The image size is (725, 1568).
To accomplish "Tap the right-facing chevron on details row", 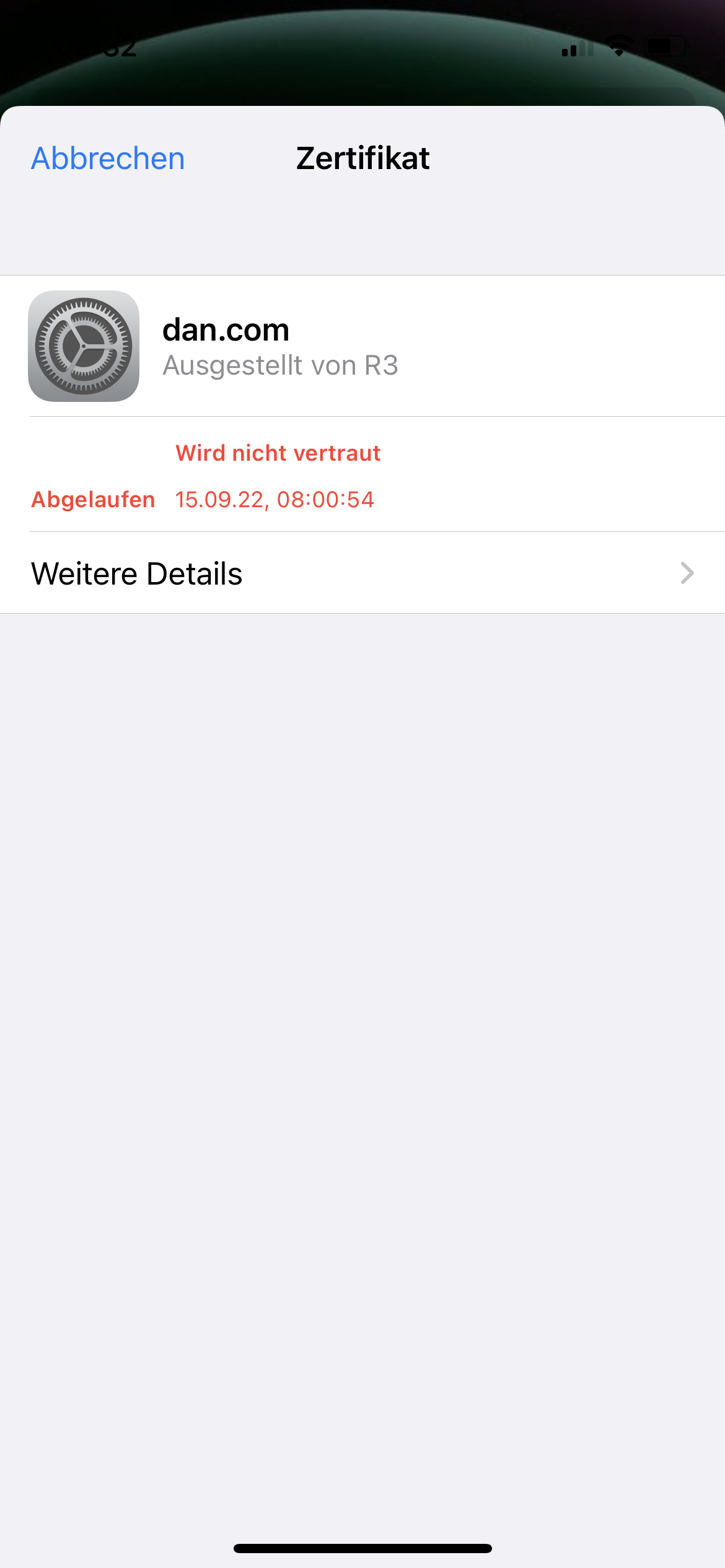I will pyautogui.click(x=687, y=573).
